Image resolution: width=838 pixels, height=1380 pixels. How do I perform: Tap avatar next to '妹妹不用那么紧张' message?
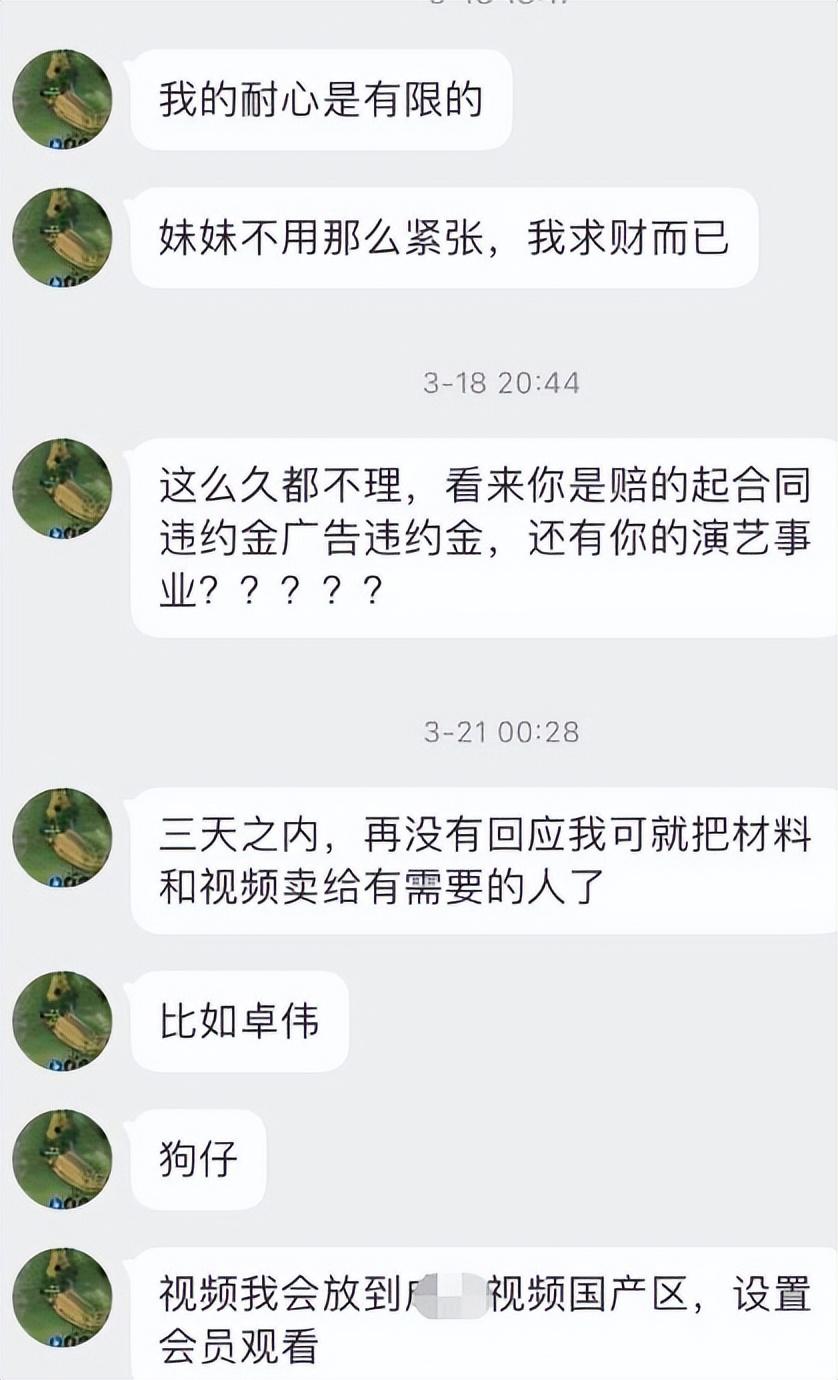pos(62,238)
